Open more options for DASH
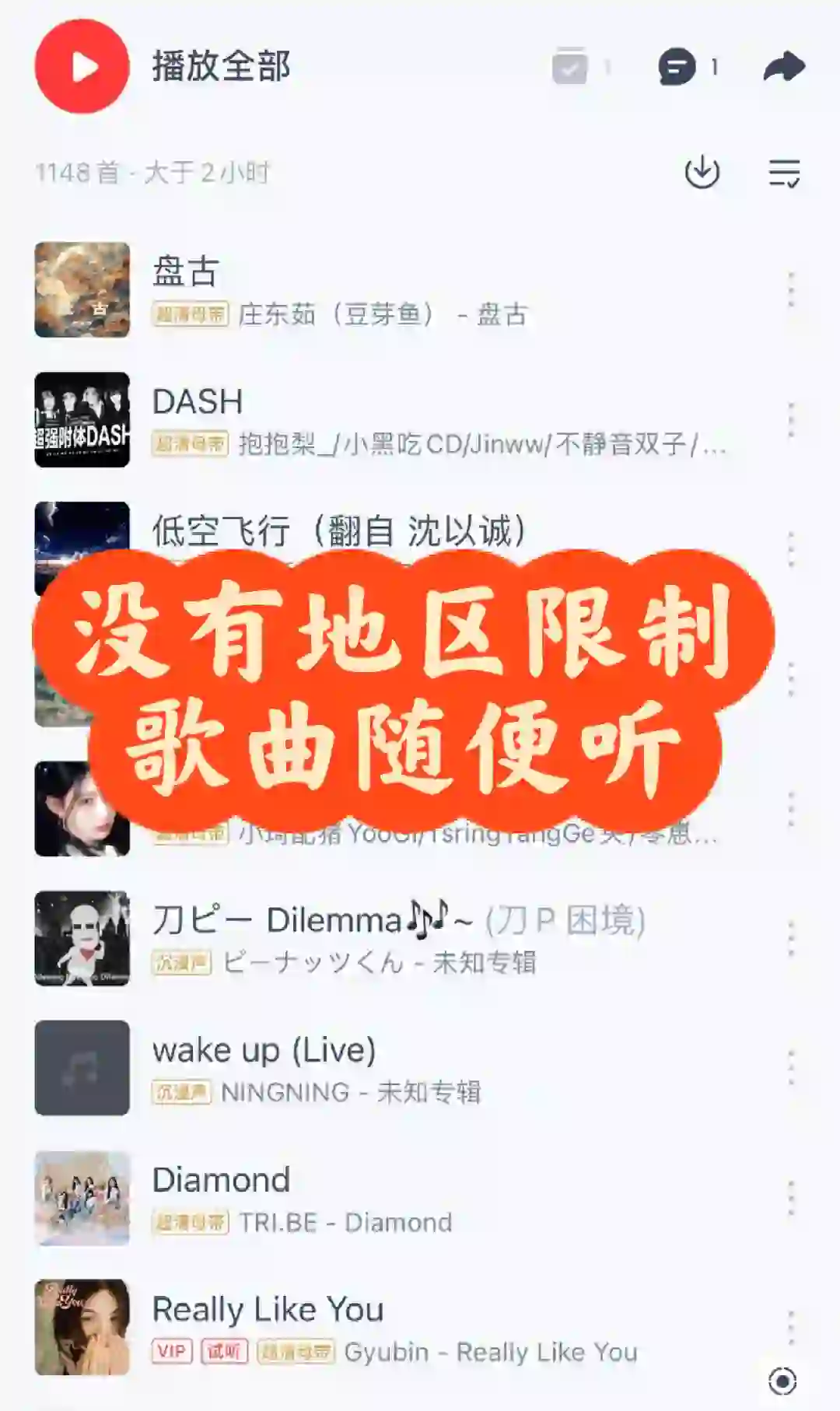 tap(791, 420)
